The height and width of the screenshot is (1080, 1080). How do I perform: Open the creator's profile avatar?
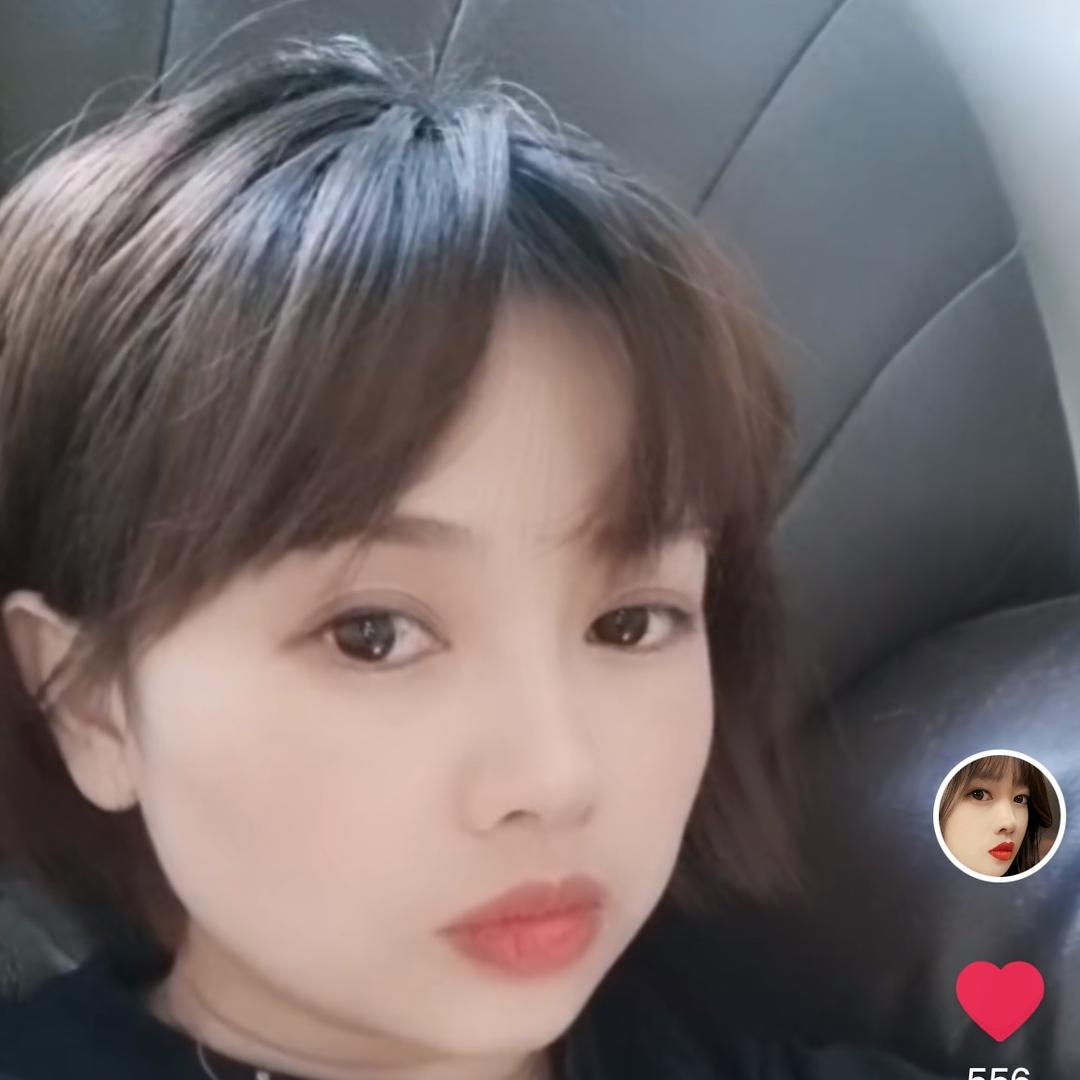999,815
